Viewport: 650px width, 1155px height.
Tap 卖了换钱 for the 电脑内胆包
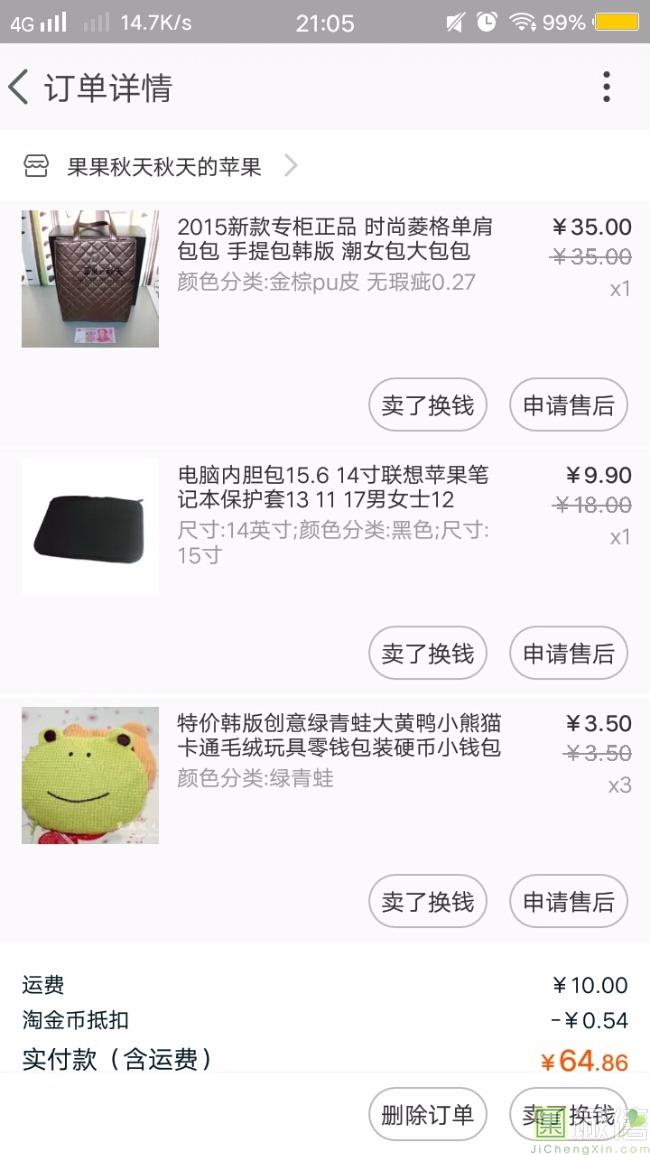point(427,654)
